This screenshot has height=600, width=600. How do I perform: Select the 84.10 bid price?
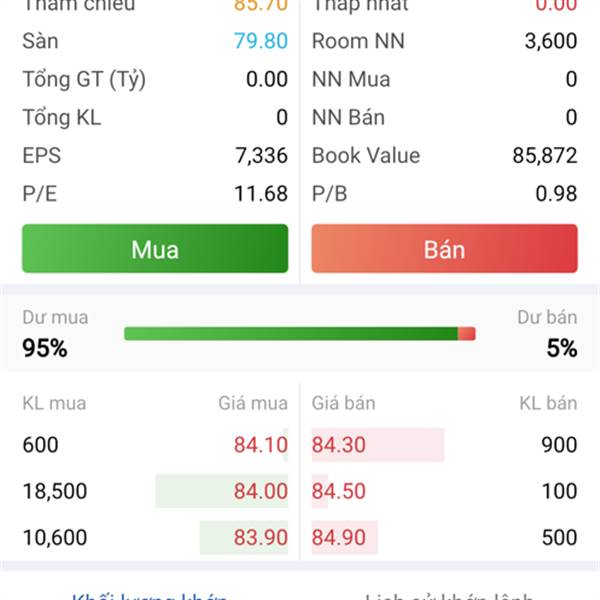pyautogui.click(x=260, y=445)
